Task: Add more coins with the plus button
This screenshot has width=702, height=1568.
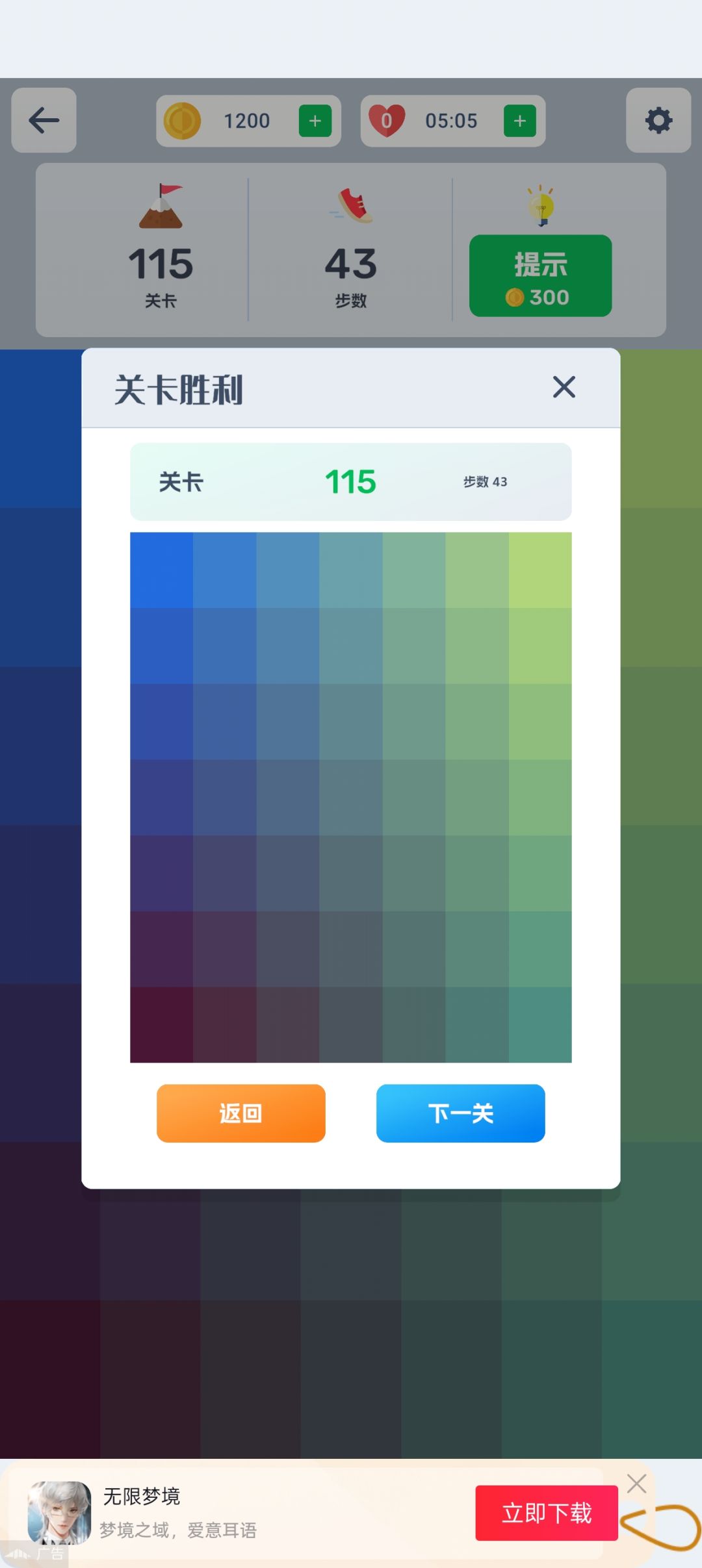Action: (x=315, y=121)
